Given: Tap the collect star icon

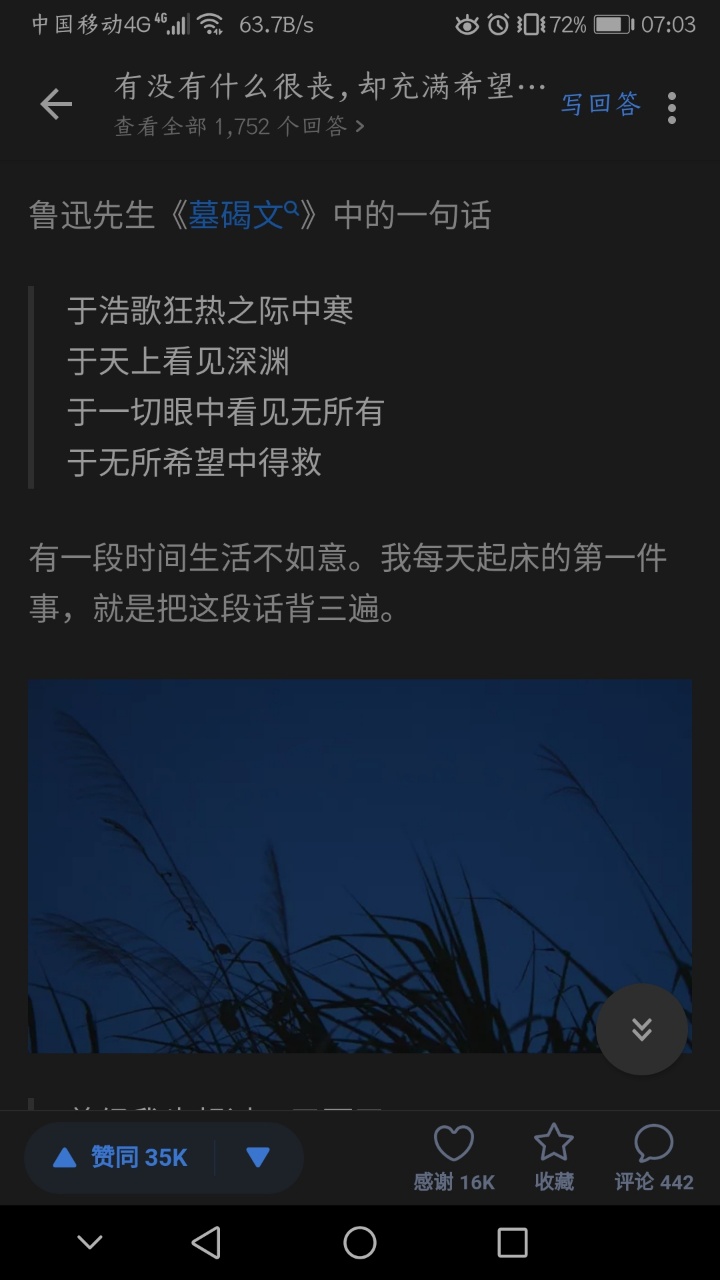Looking at the screenshot, I should click(x=554, y=1140).
